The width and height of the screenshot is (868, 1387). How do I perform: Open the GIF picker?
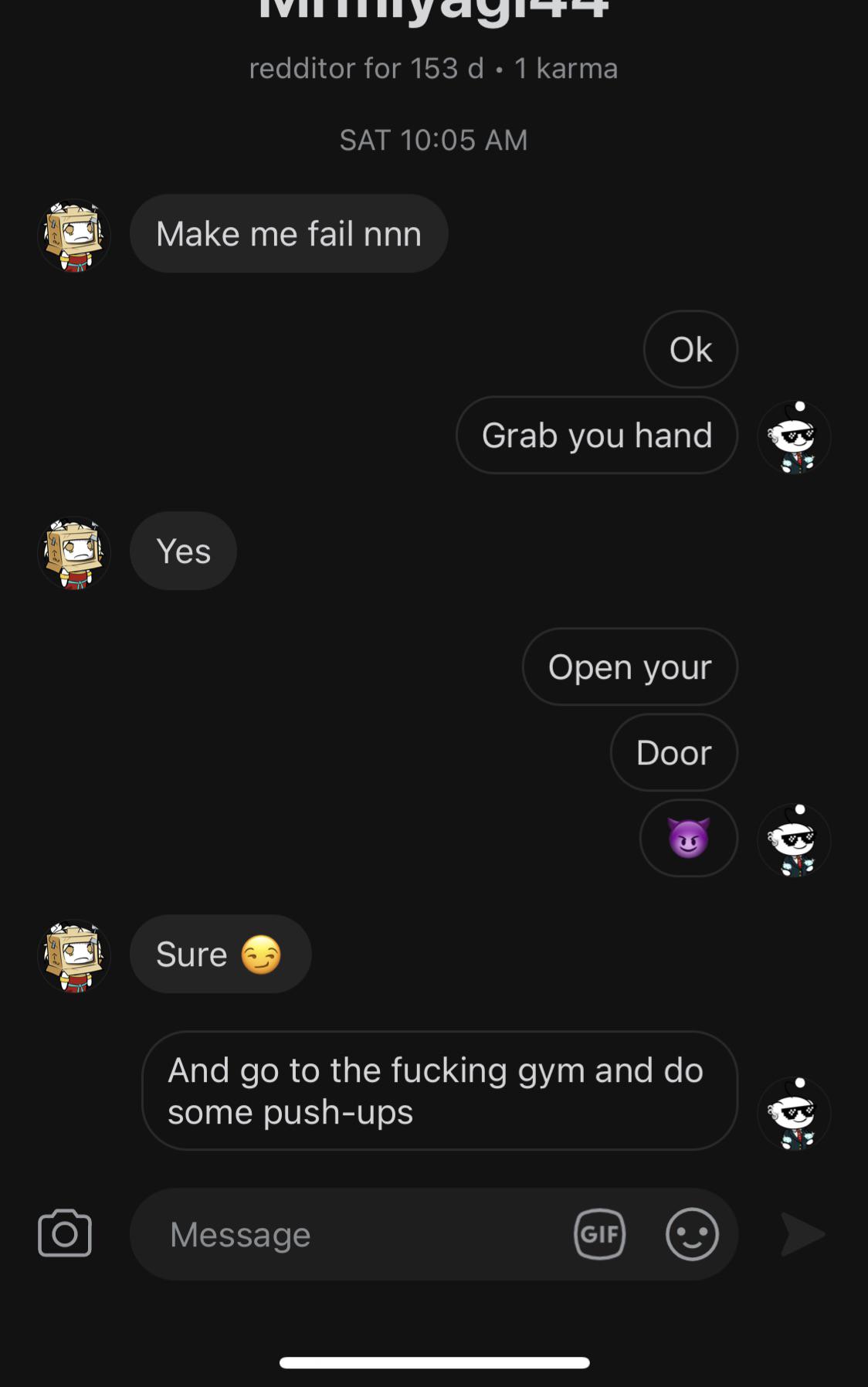click(601, 1233)
